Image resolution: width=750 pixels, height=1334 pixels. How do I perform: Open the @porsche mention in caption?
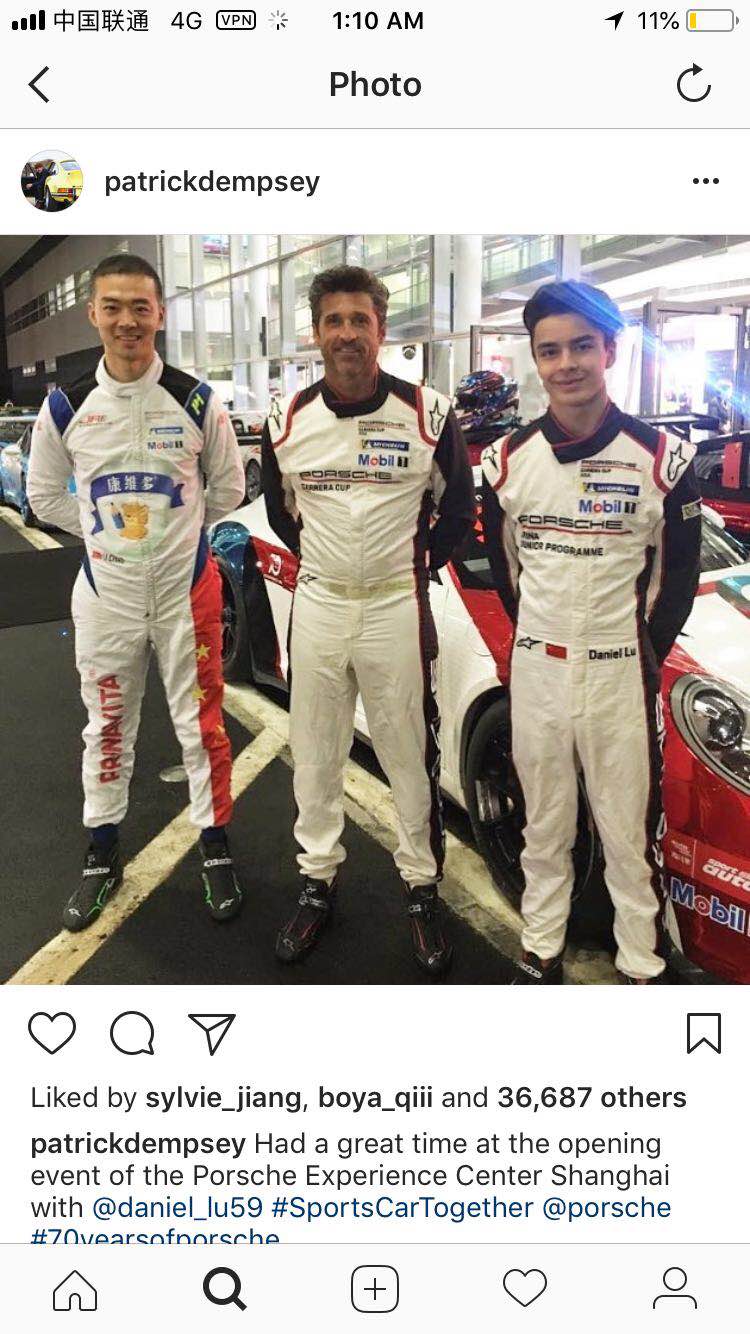tap(606, 1207)
